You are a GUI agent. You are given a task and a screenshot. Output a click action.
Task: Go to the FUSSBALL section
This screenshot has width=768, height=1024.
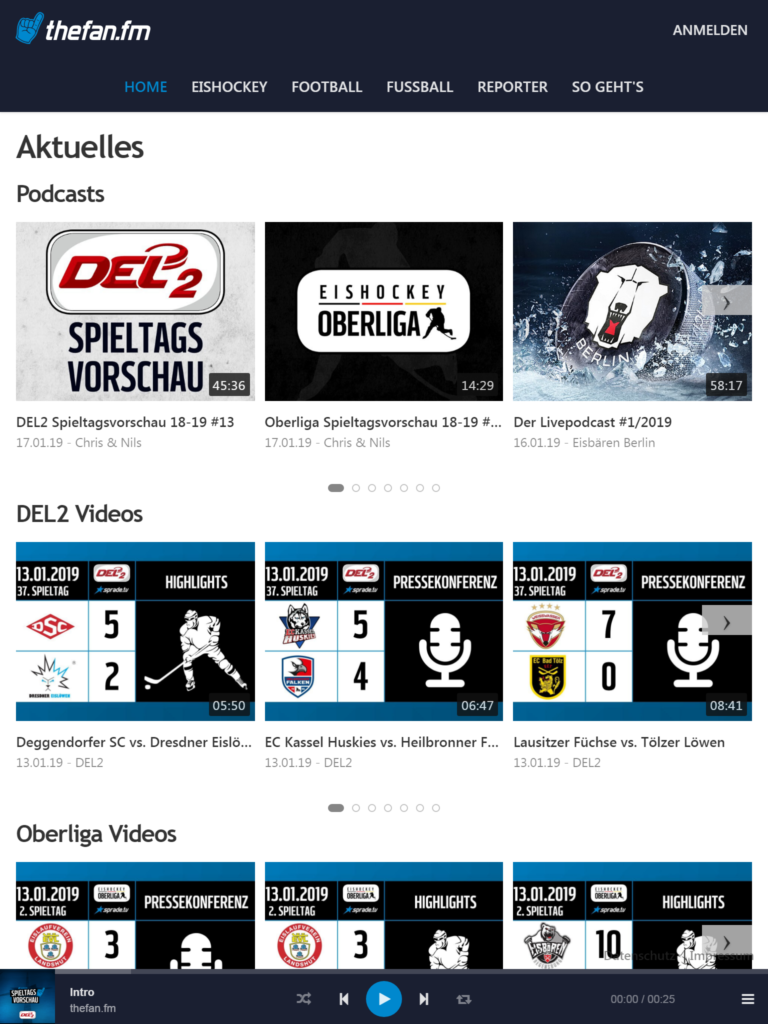(419, 87)
